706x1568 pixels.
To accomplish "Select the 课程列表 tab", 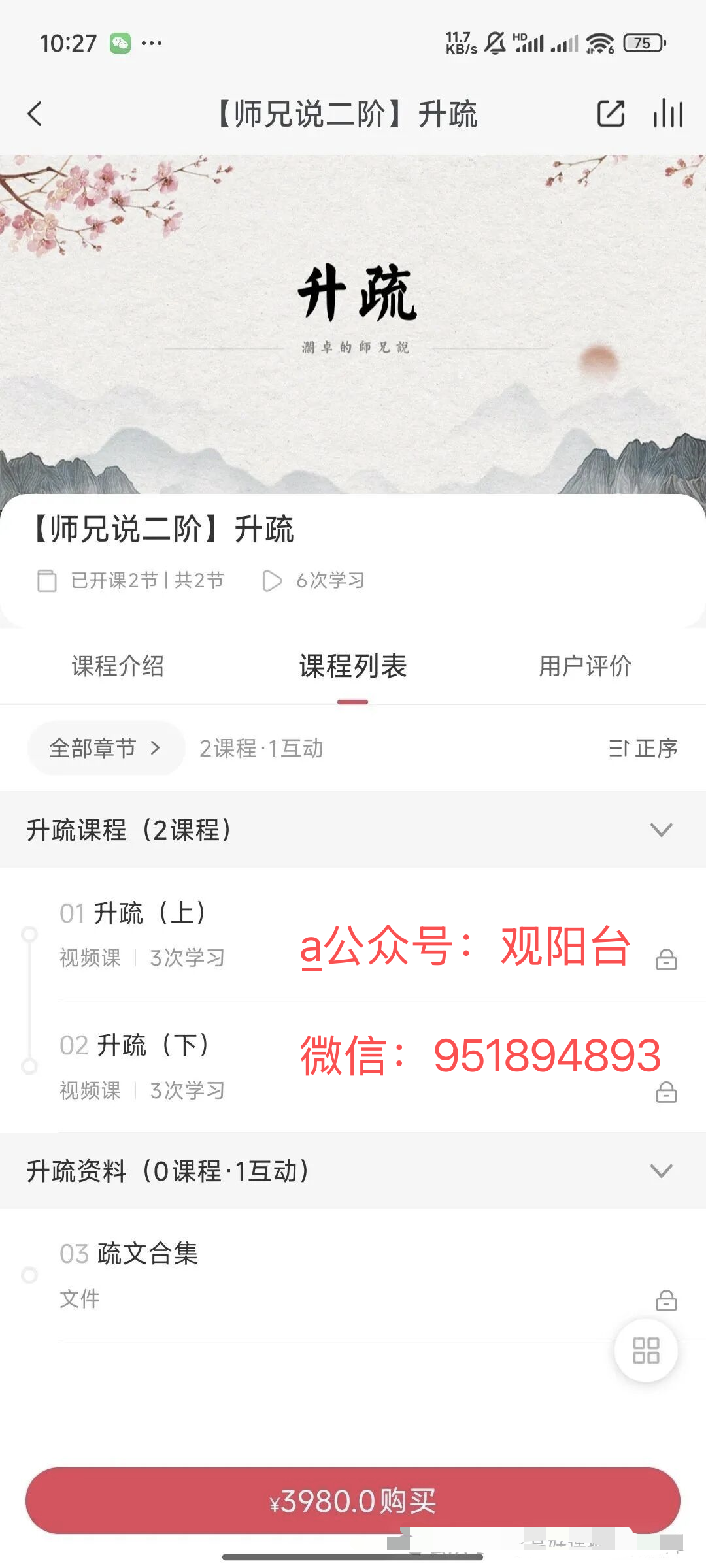I will (x=353, y=666).
